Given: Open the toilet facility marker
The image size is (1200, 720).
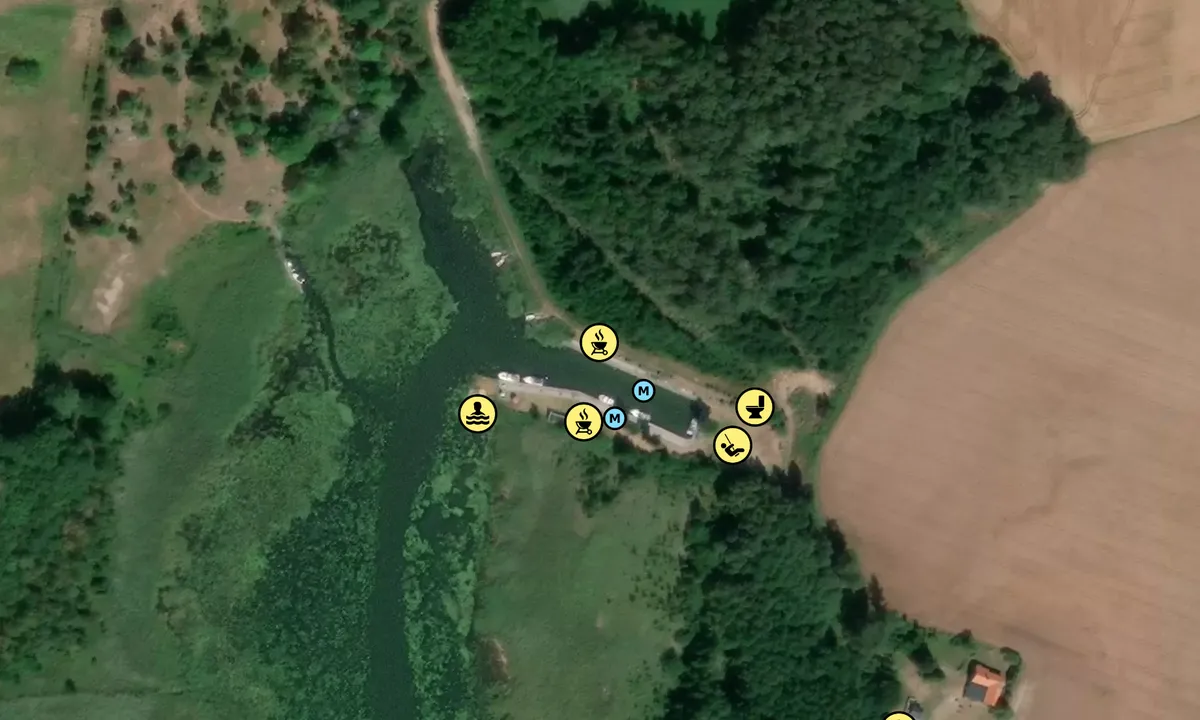Looking at the screenshot, I should (755, 407).
